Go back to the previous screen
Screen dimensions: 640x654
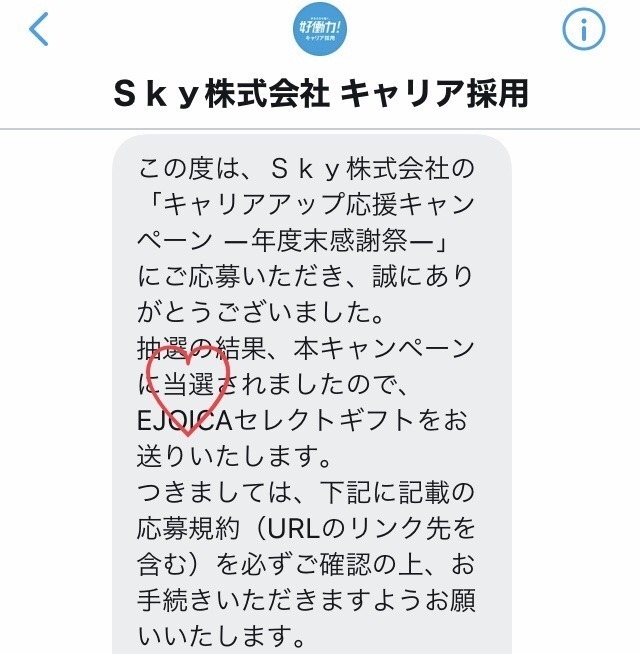click(38, 30)
